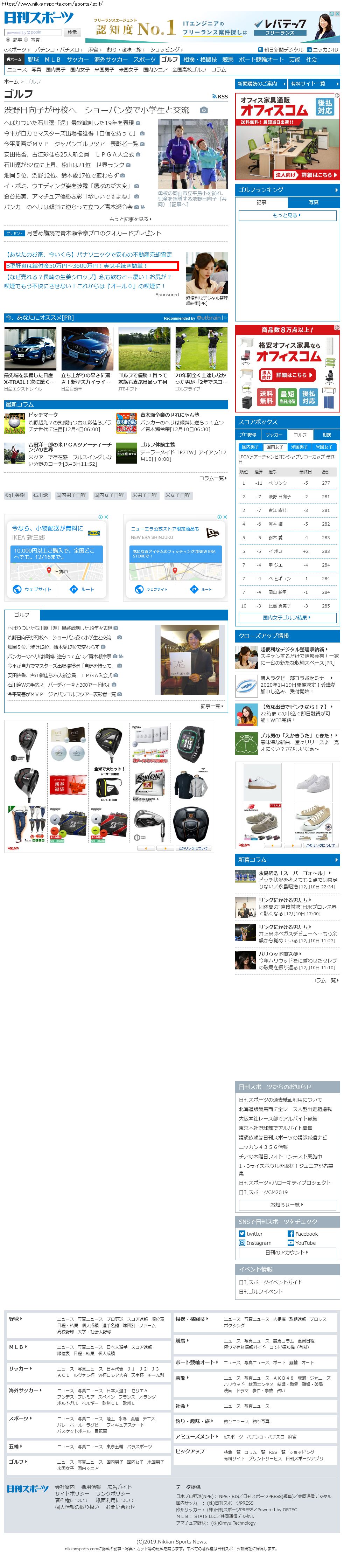Tap the 石川遼 tag chip

pyautogui.click(x=40, y=495)
